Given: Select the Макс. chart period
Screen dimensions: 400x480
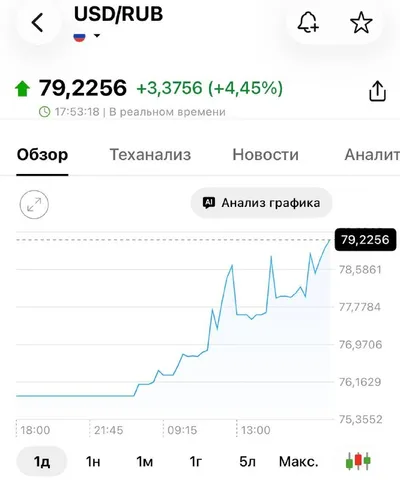Looking at the screenshot, I should click(x=299, y=462).
